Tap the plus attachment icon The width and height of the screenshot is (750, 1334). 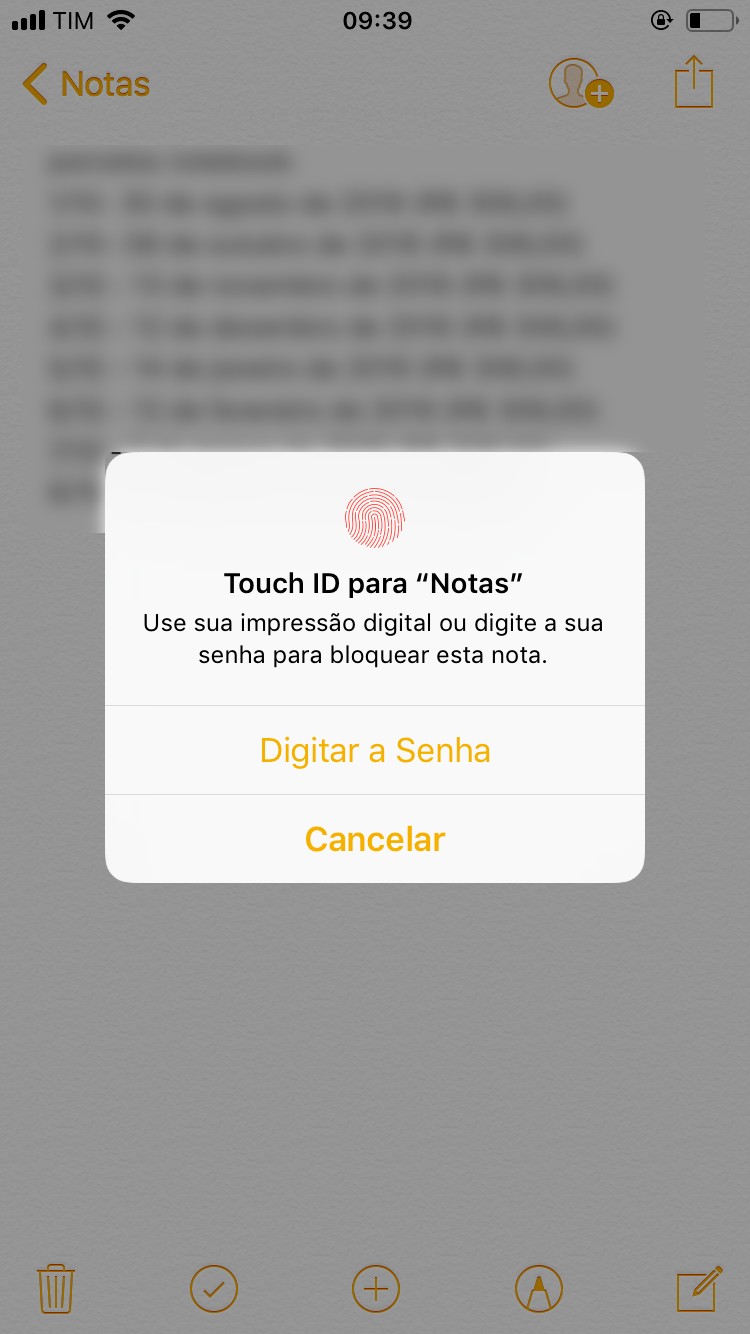376,1288
